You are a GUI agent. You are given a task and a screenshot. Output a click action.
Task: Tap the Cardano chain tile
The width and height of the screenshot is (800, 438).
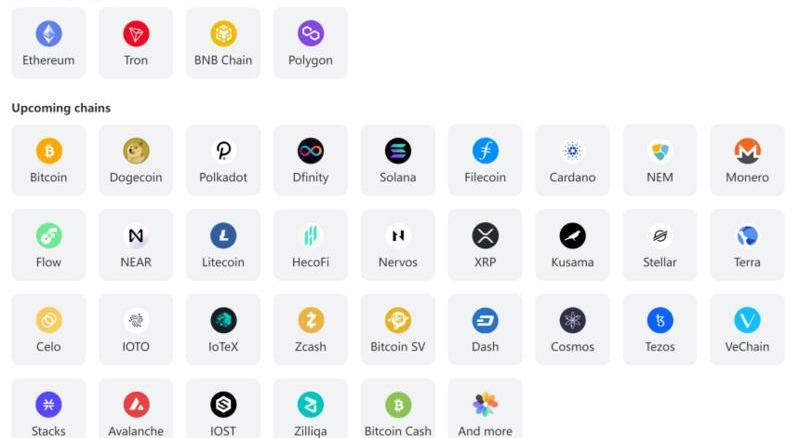(x=572, y=160)
